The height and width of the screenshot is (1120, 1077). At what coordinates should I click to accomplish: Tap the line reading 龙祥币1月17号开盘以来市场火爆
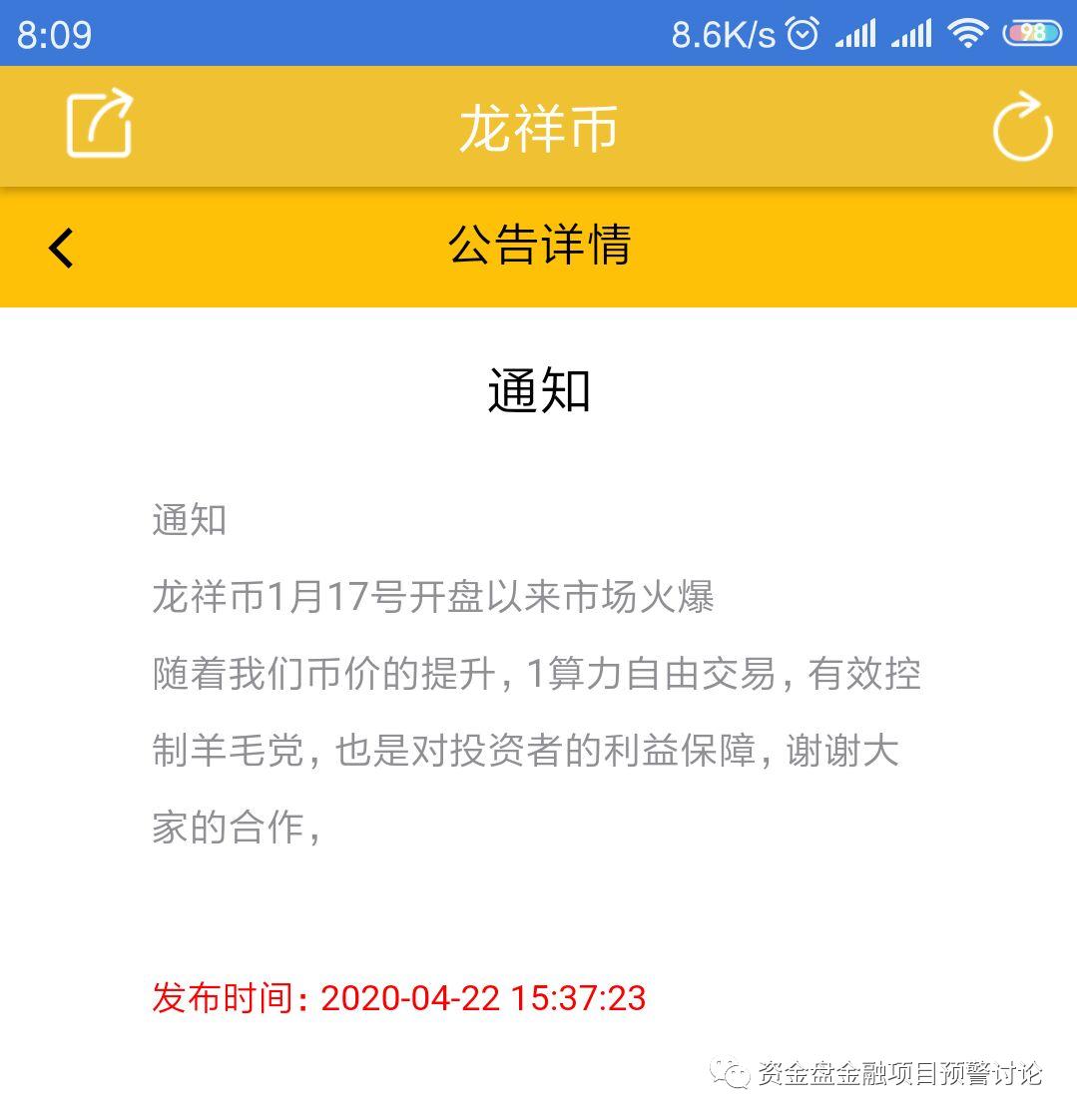435,596
